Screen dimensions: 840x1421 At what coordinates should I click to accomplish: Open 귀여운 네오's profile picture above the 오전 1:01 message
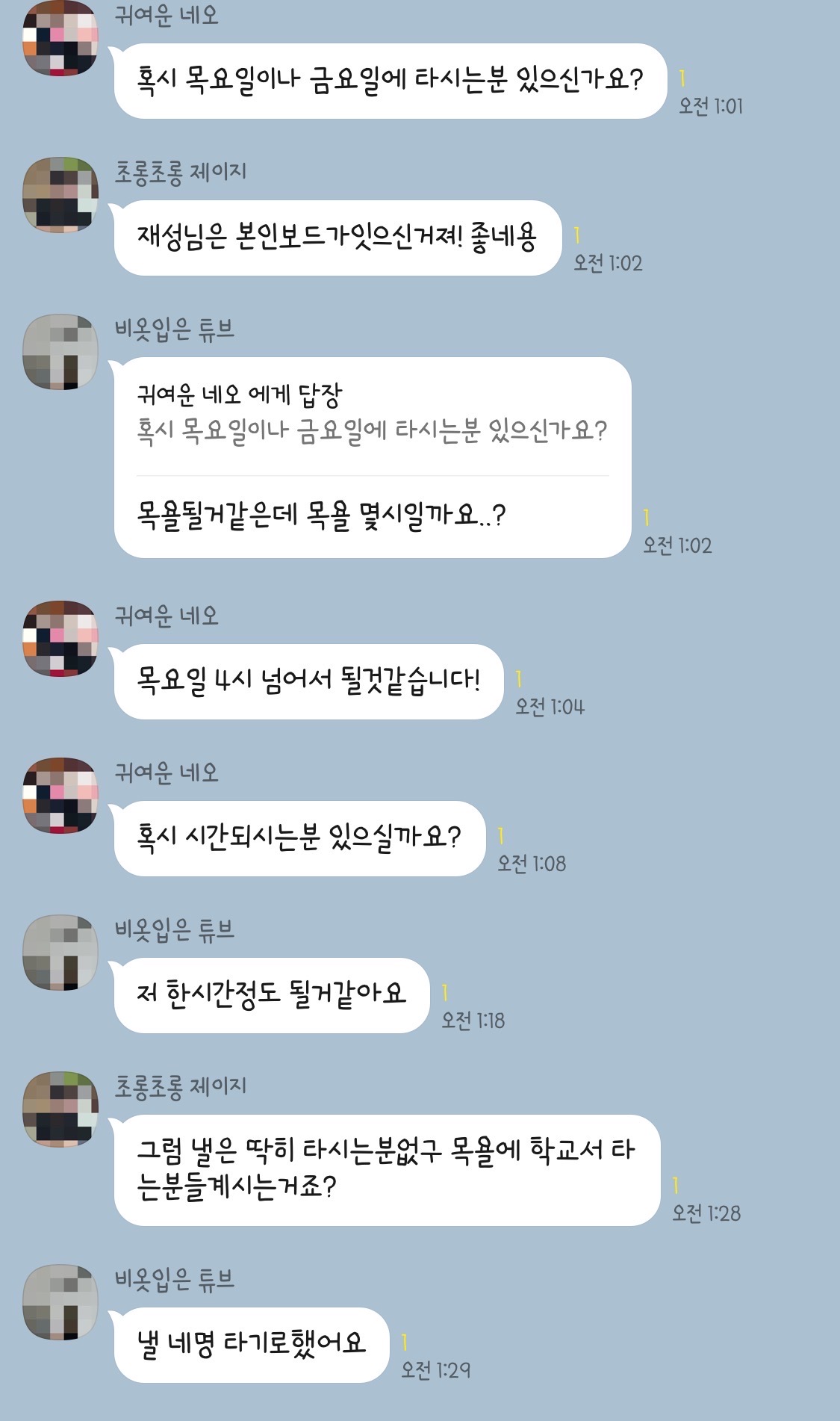pos(60,38)
